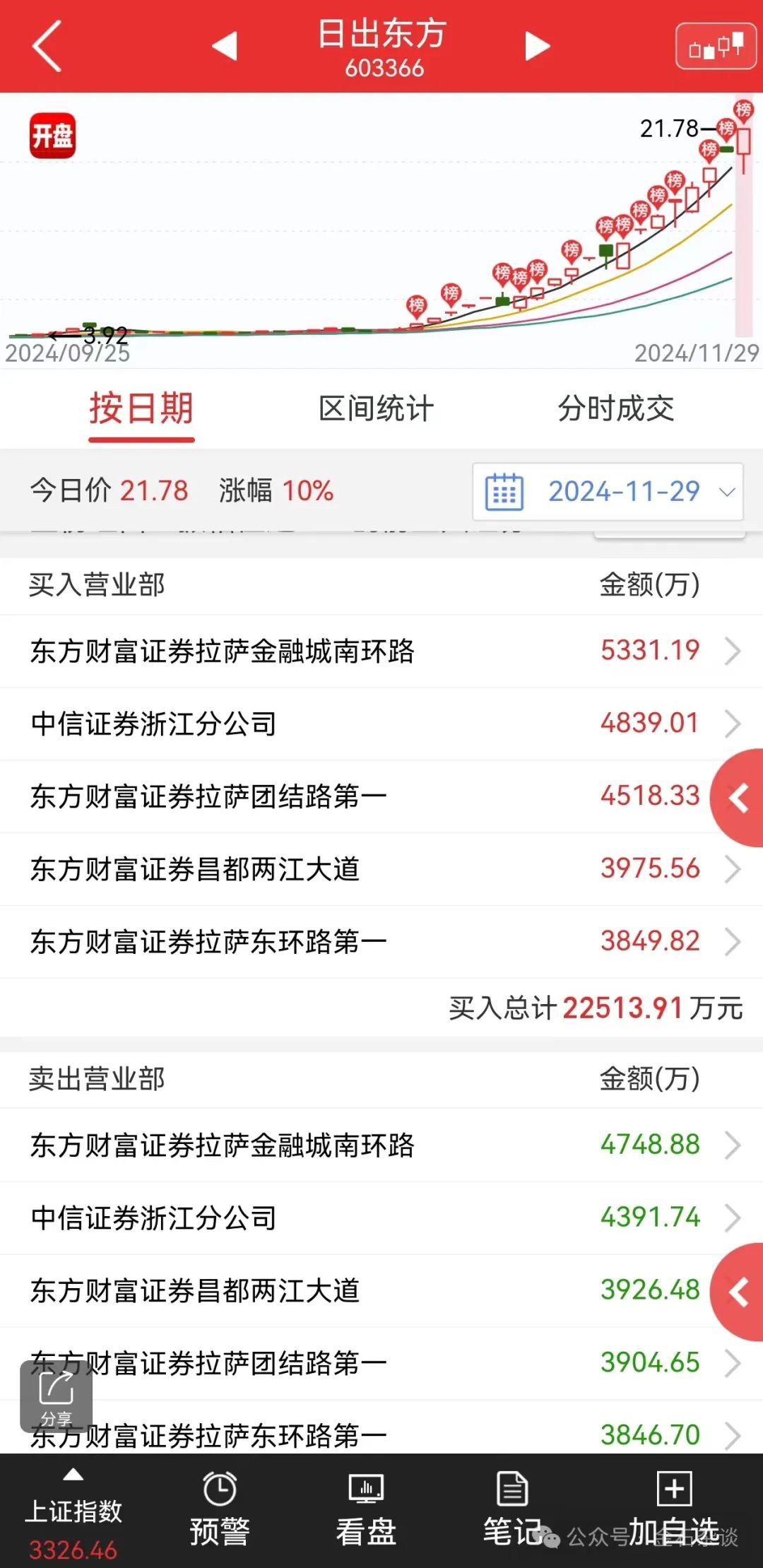This screenshot has width=763, height=1568.
Task: Open 看盘 in the bottom bar
Action: click(x=366, y=1511)
